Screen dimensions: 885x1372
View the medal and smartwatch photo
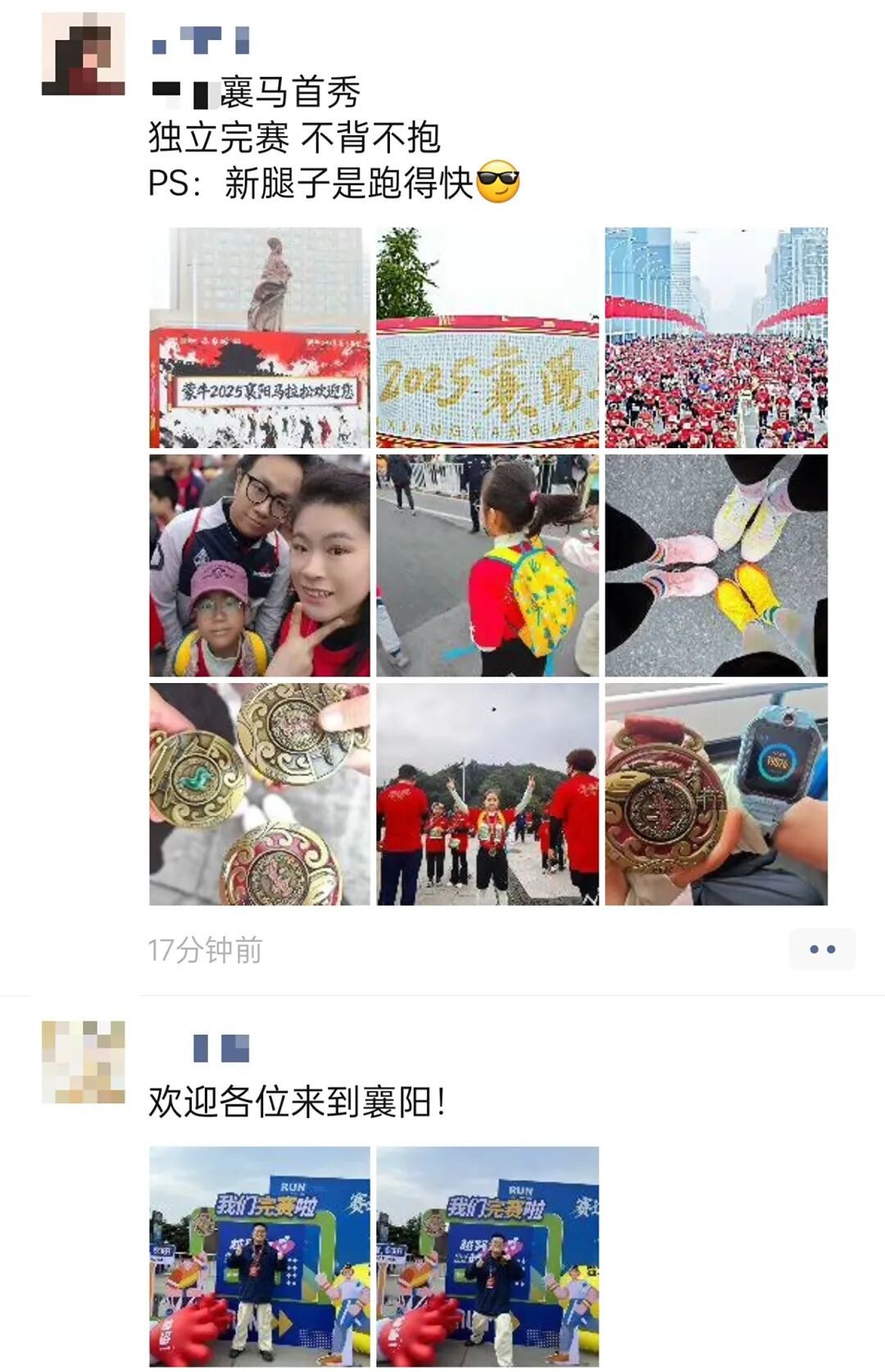(x=715, y=794)
